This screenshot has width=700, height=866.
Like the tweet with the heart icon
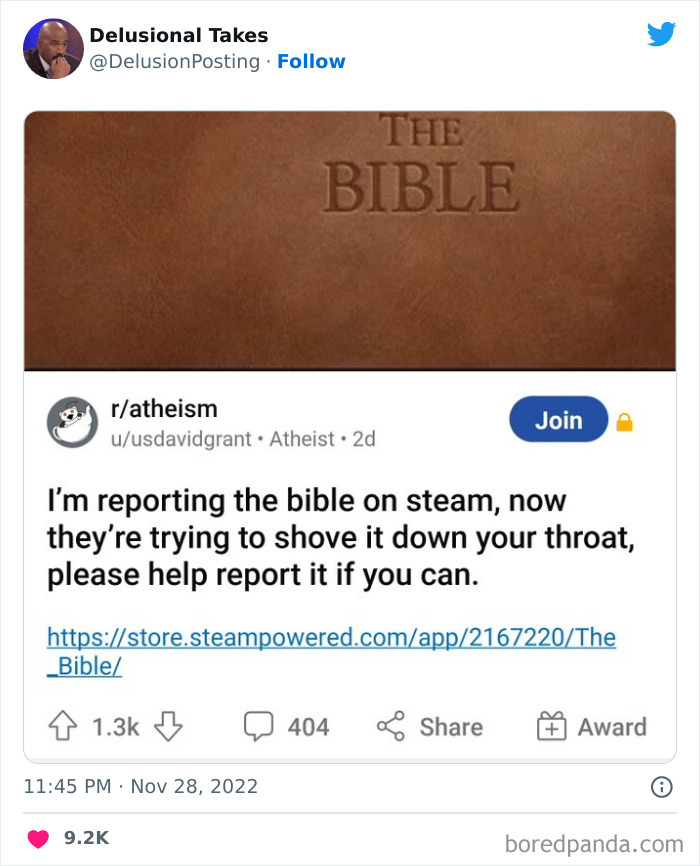pyautogui.click(x=38, y=838)
